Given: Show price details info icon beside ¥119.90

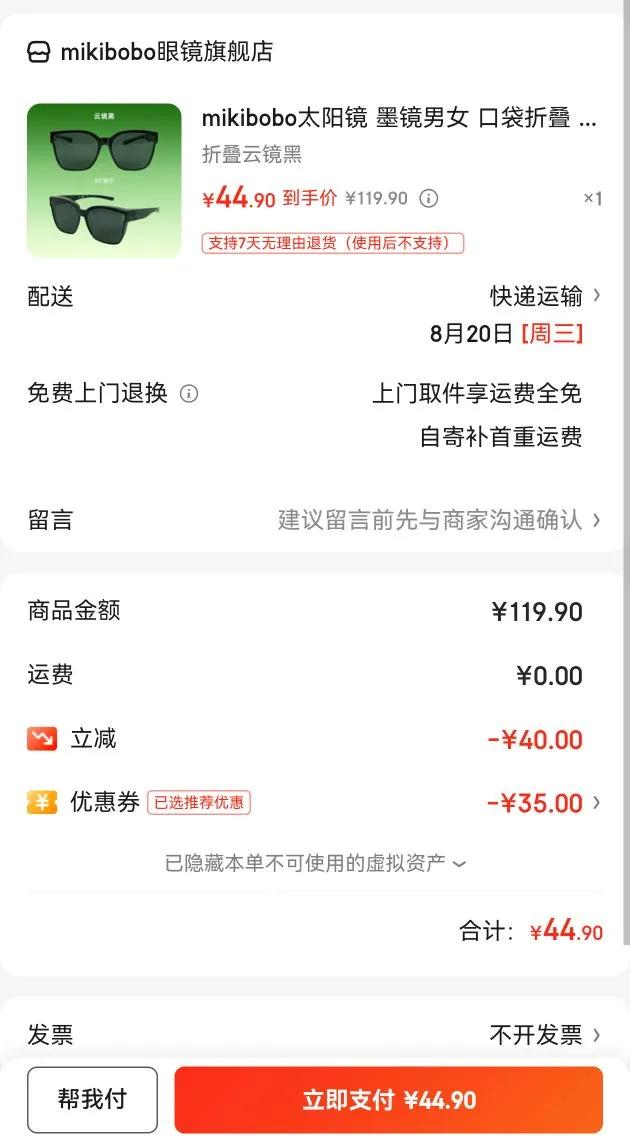Looking at the screenshot, I should click(x=428, y=198).
